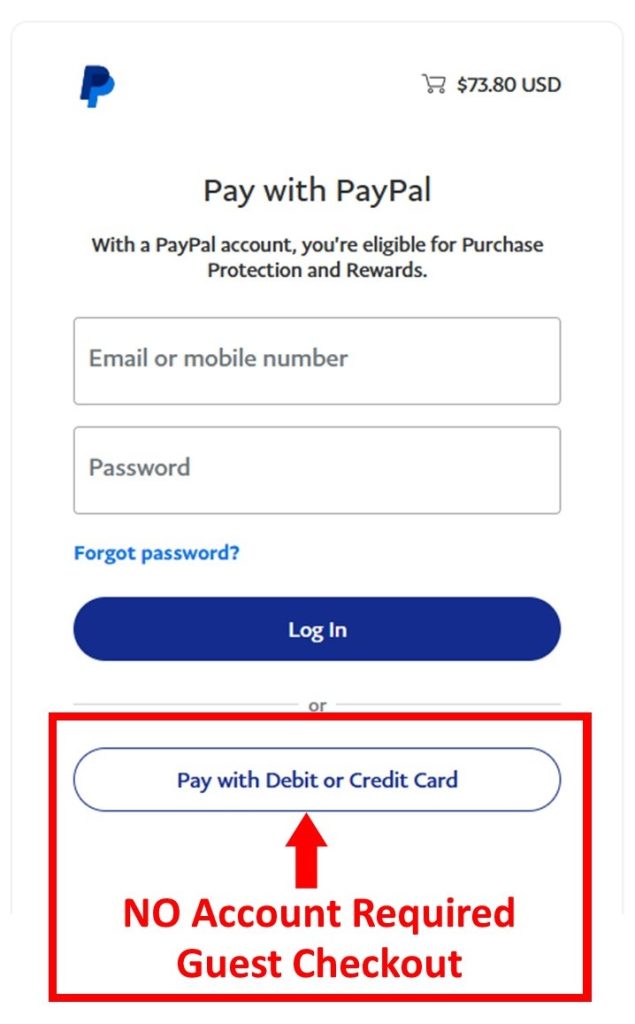Screen dimensions: 635x1024
Task: Tap the Log In button
Action: point(316,629)
